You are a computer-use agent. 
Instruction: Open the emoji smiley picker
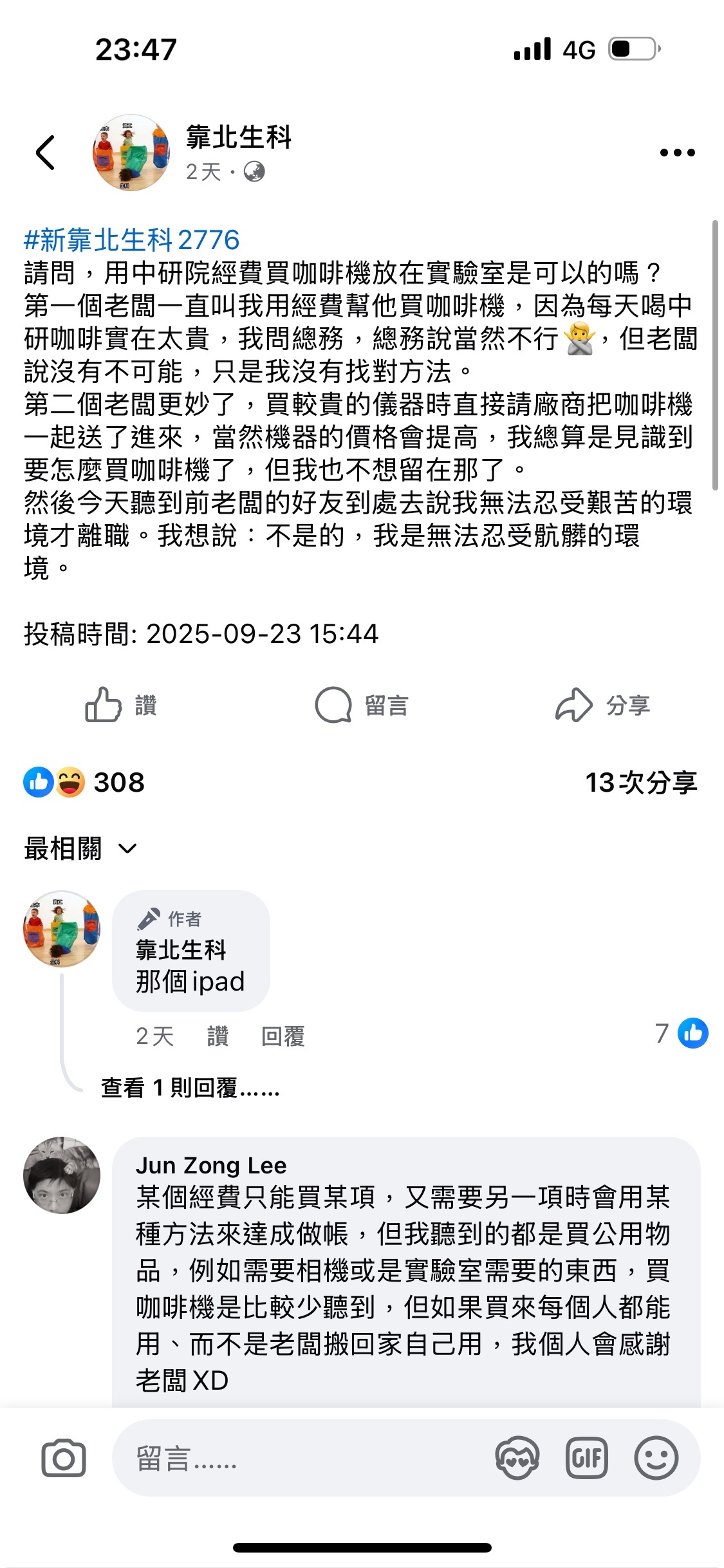[656, 1459]
